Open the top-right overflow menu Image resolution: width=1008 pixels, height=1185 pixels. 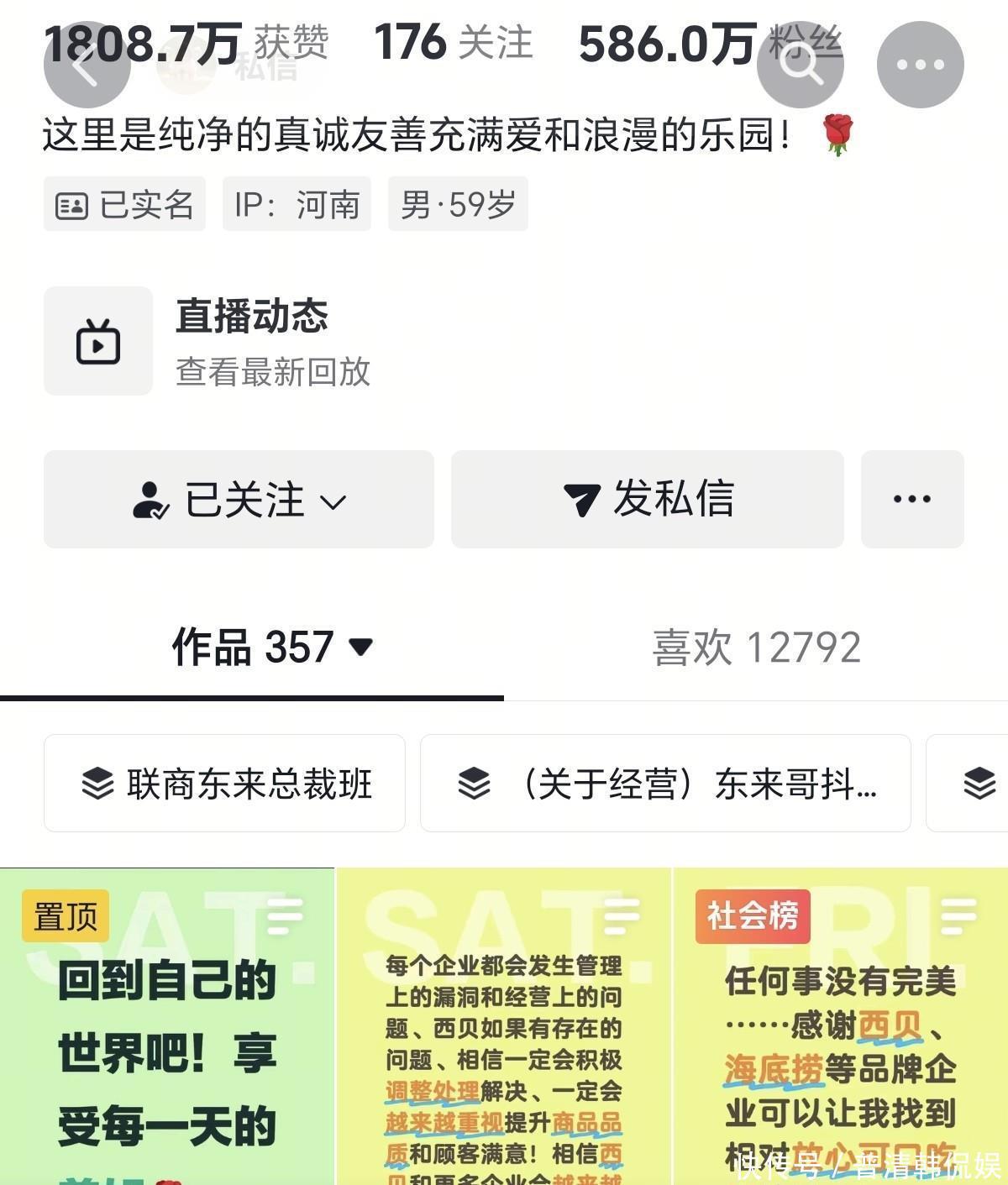click(x=920, y=65)
